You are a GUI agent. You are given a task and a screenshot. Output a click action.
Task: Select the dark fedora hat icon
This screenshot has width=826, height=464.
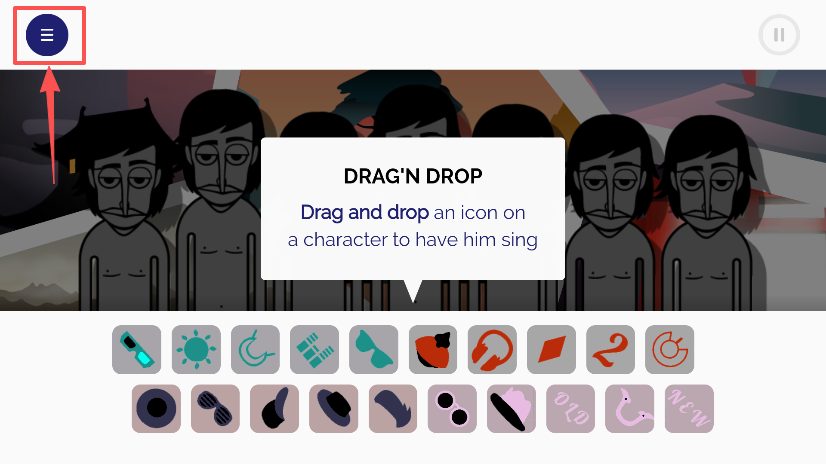tap(333, 409)
